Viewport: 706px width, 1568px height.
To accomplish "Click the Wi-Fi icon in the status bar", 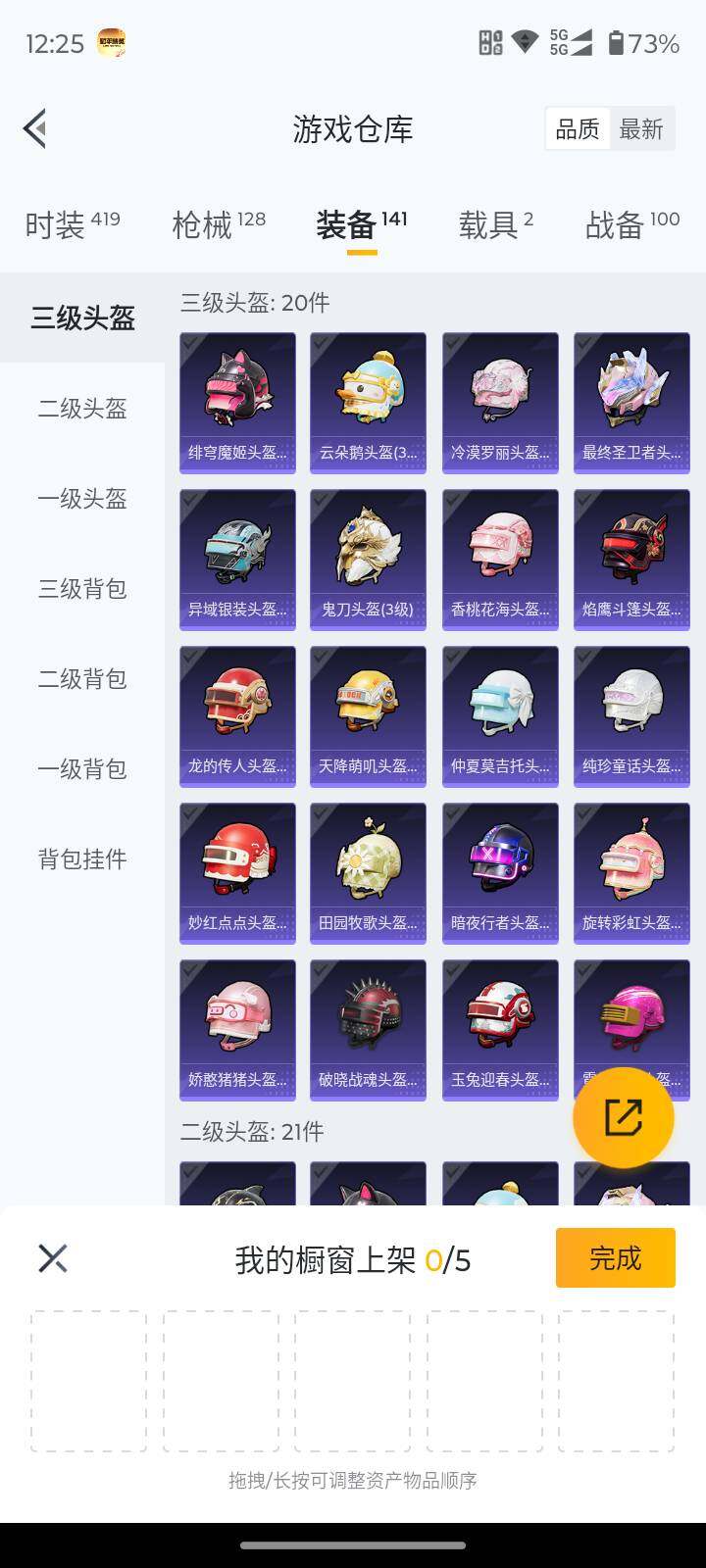I will pos(527,42).
